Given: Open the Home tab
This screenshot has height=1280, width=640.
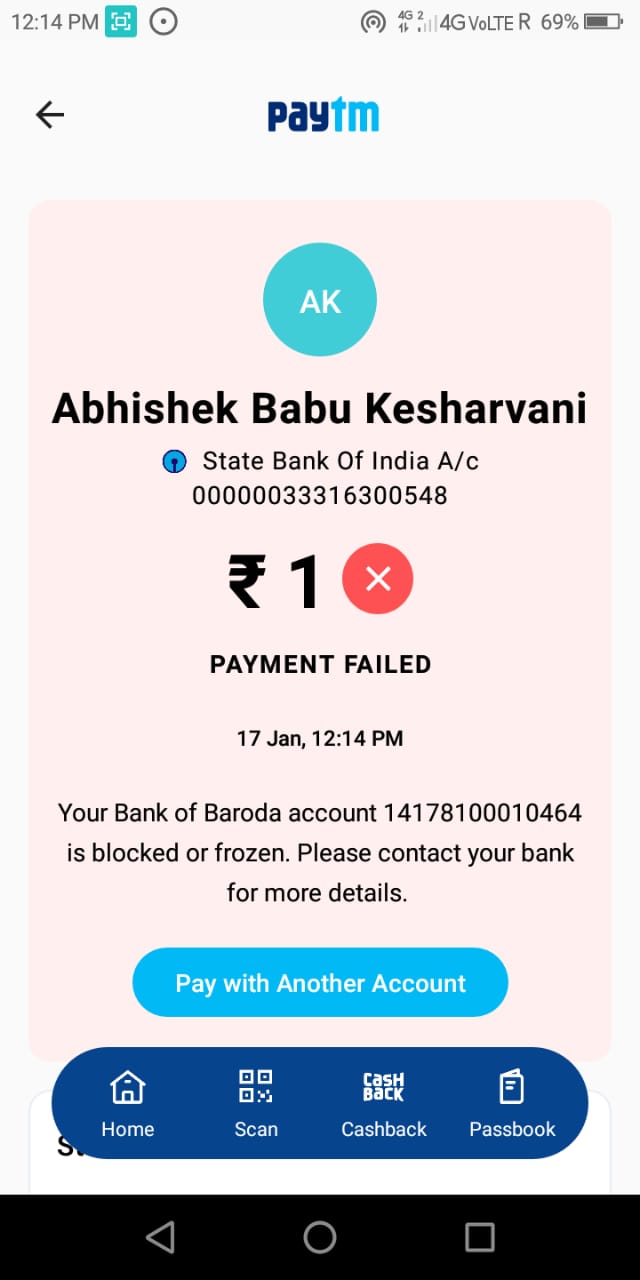Looking at the screenshot, I should pyautogui.click(x=128, y=1103).
